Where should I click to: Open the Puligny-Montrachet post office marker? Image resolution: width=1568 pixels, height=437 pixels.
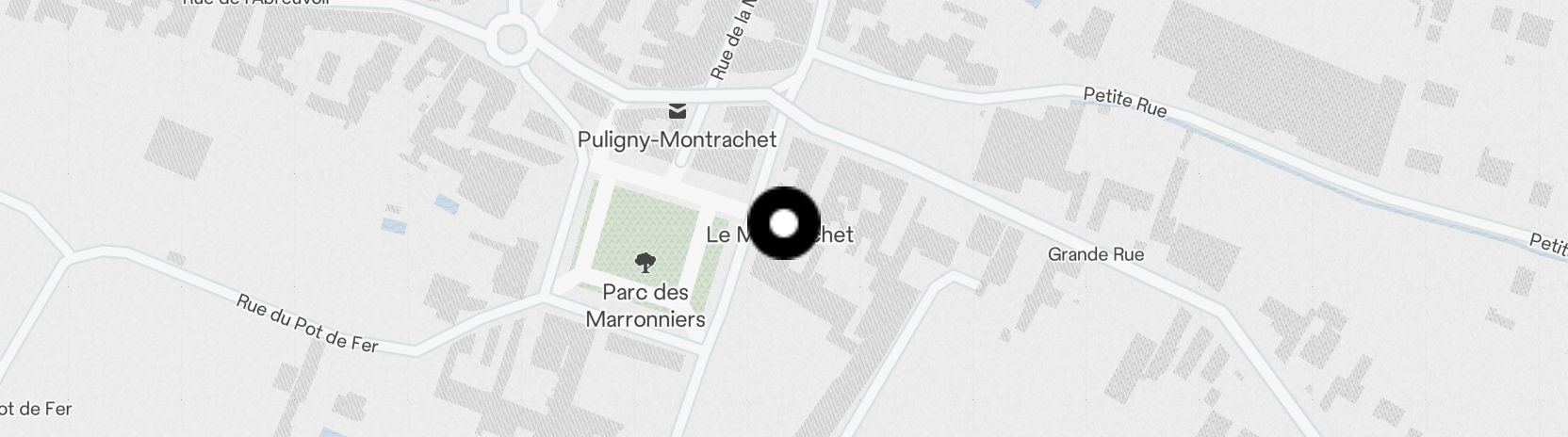tap(677, 112)
